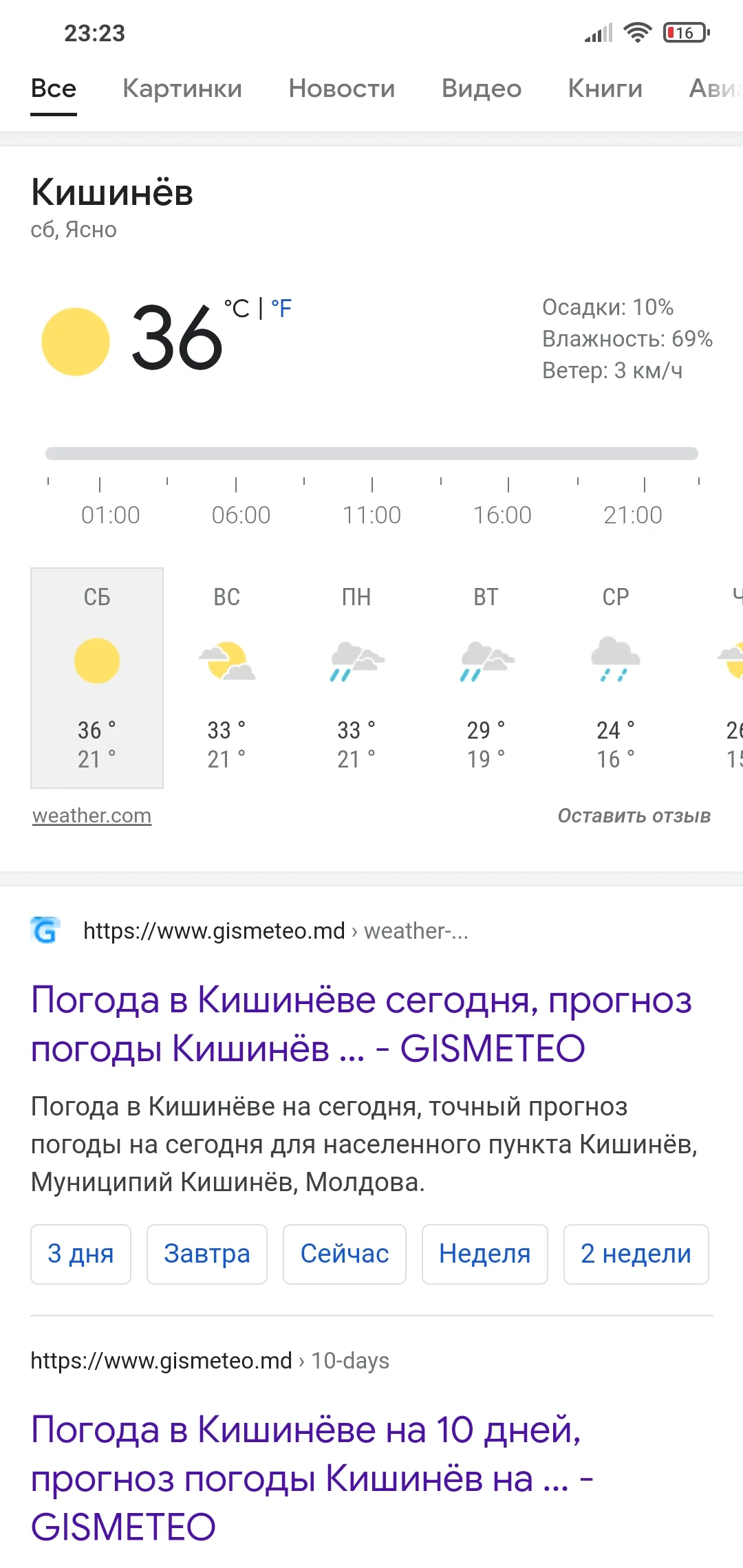Switch to the Книги tab
The image size is (743, 1568).
click(x=605, y=88)
